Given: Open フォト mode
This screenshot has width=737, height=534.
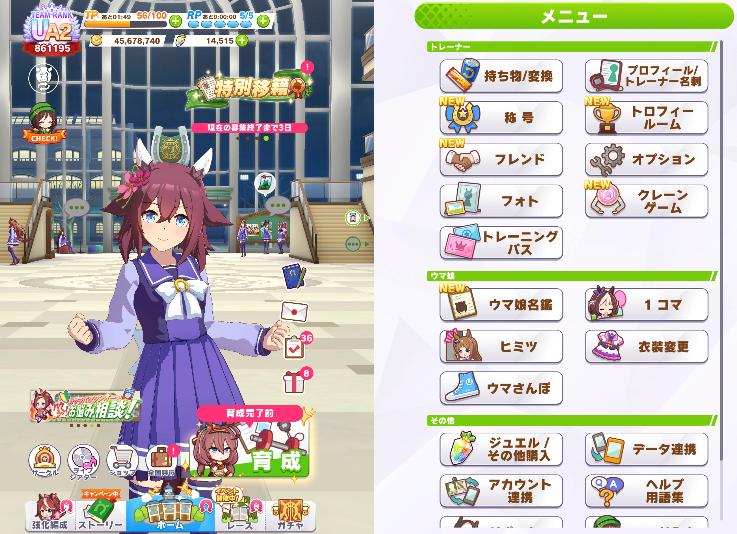Looking at the screenshot, I should 501,201.
